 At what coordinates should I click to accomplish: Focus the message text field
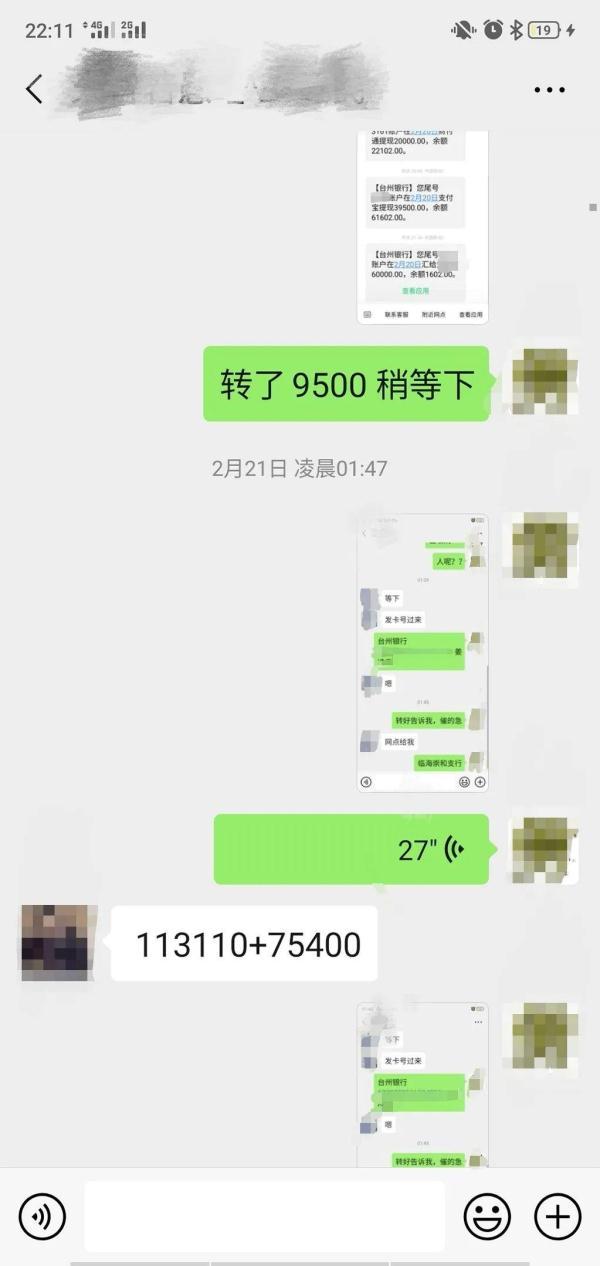tap(264, 1216)
